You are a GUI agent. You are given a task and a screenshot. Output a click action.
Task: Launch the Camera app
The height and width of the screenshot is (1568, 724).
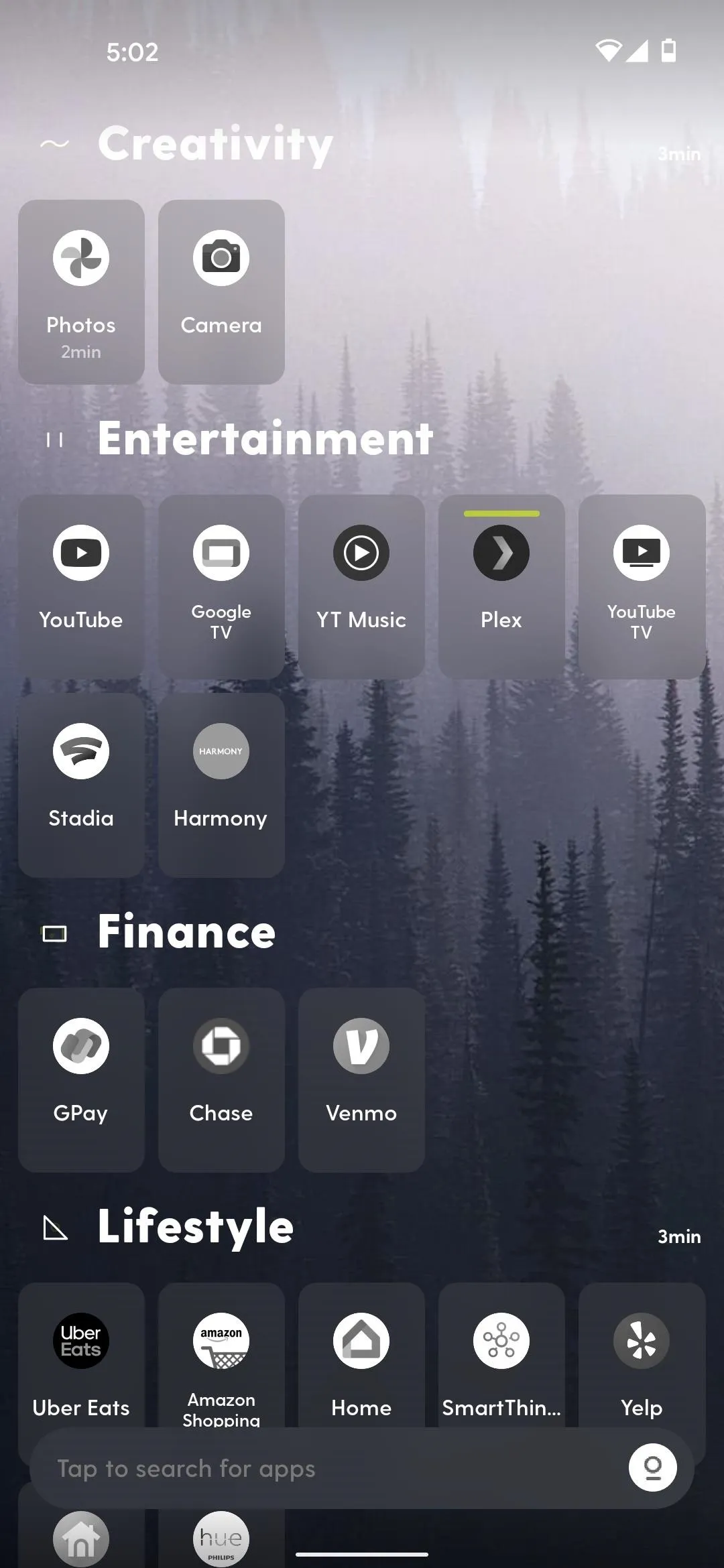coord(221,291)
